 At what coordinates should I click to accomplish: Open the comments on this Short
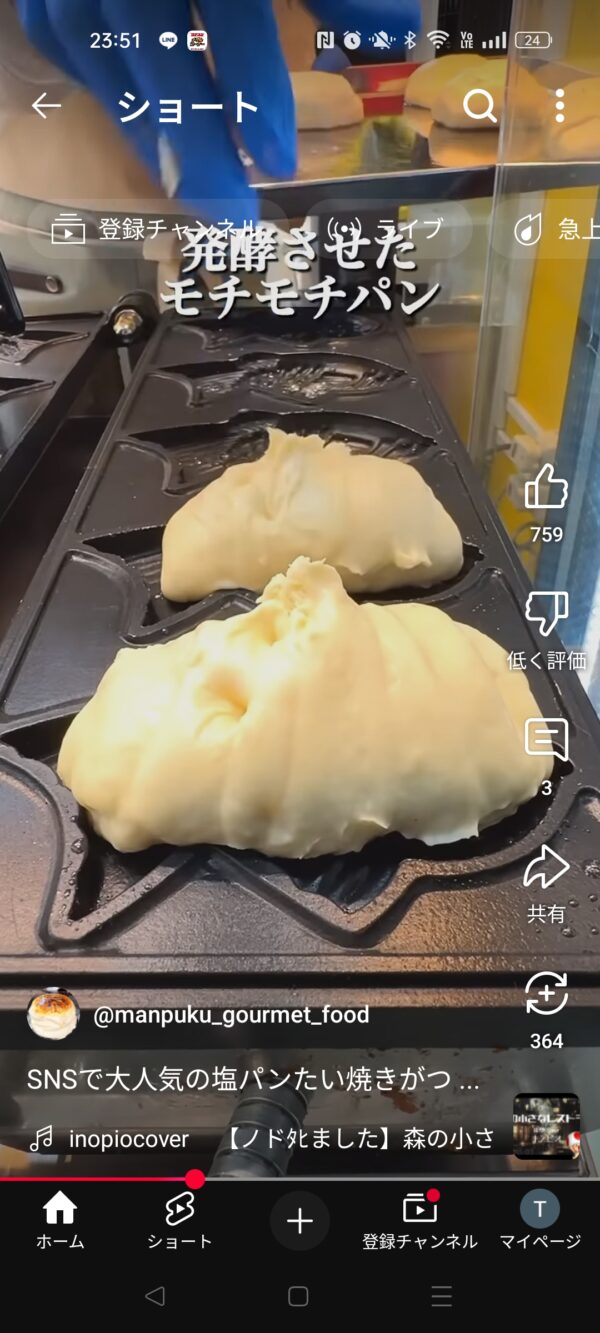pos(546,742)
